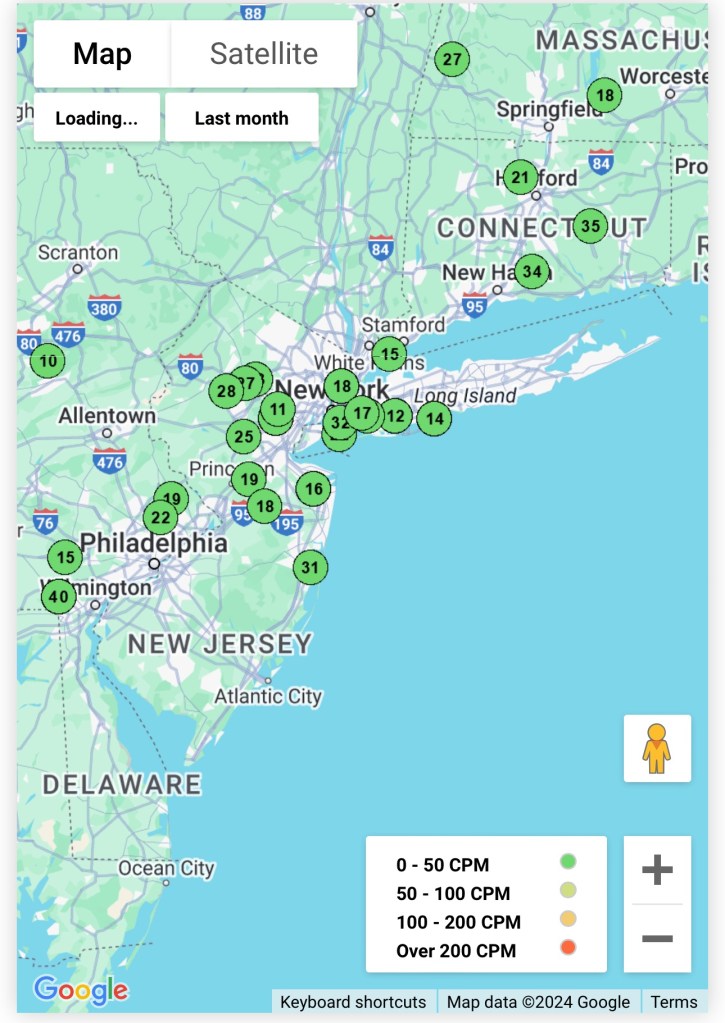
Task: Tap the marker reading 25
Action: (x=243, y=436)
